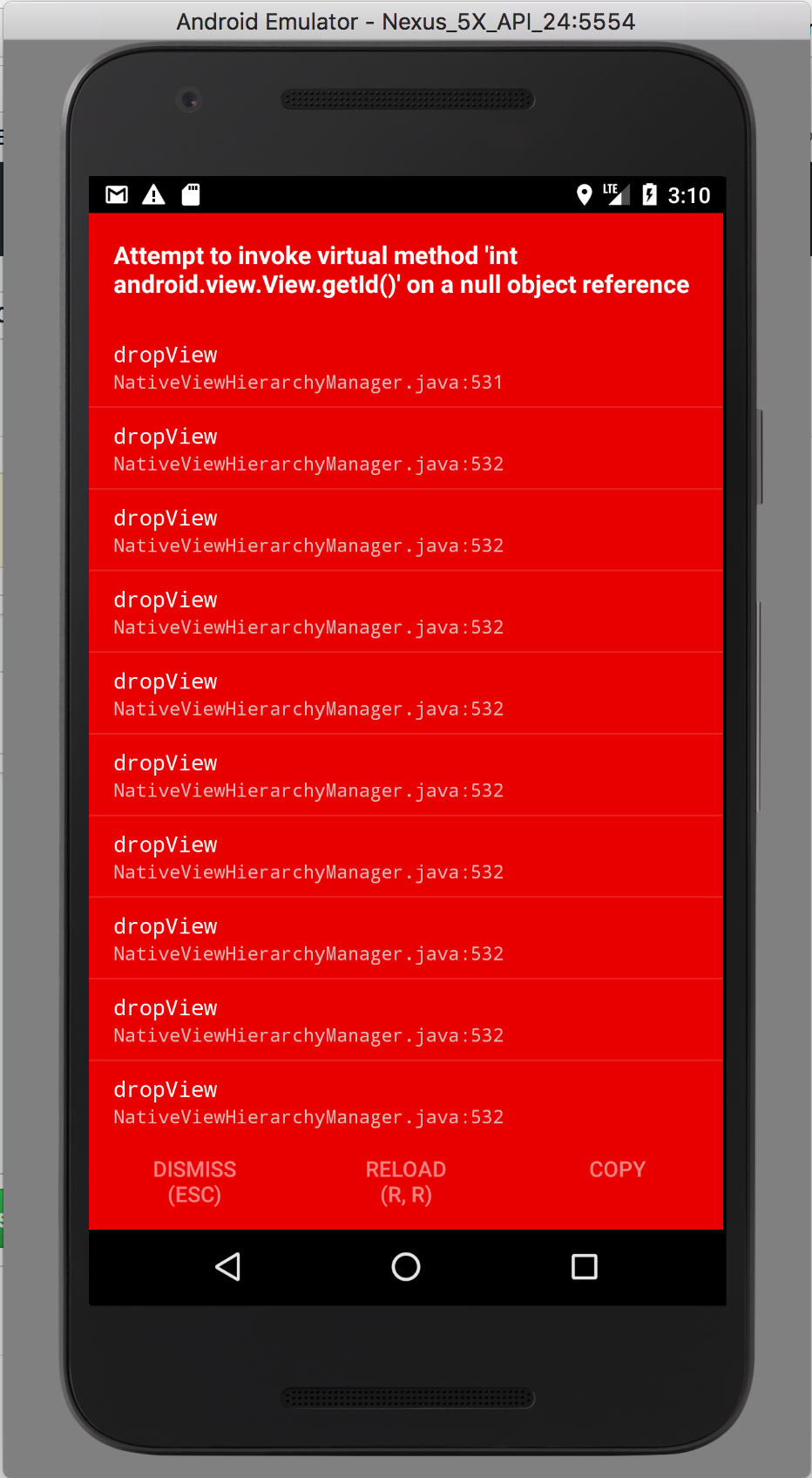The width and height of the screenshot is (812, 1478).
Task: Reload the app with RELOAD button
Action: 406,1182
